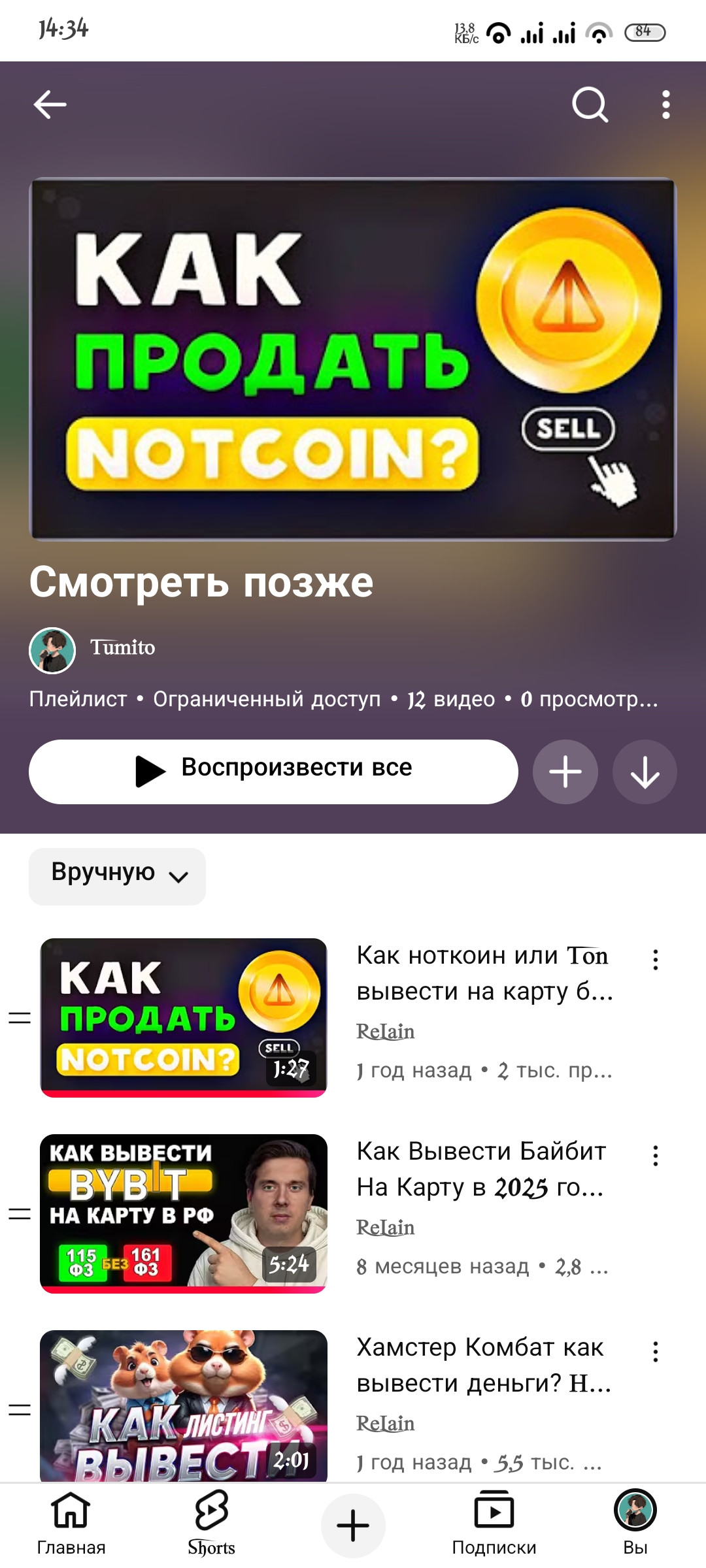Tap Воспроизвести все to play the playlist

[273, 772]
